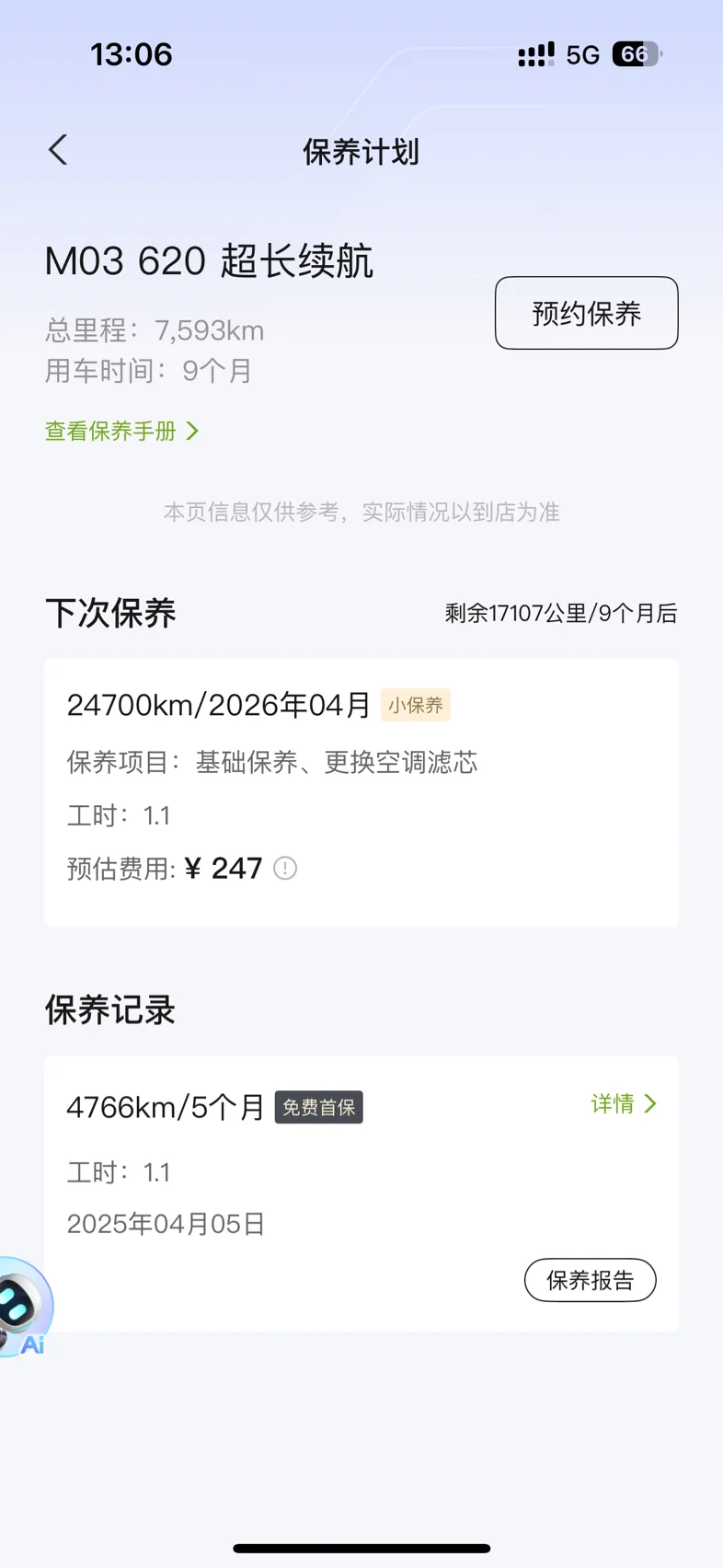Tap the 预约保养 button

(x=587, y=313)
